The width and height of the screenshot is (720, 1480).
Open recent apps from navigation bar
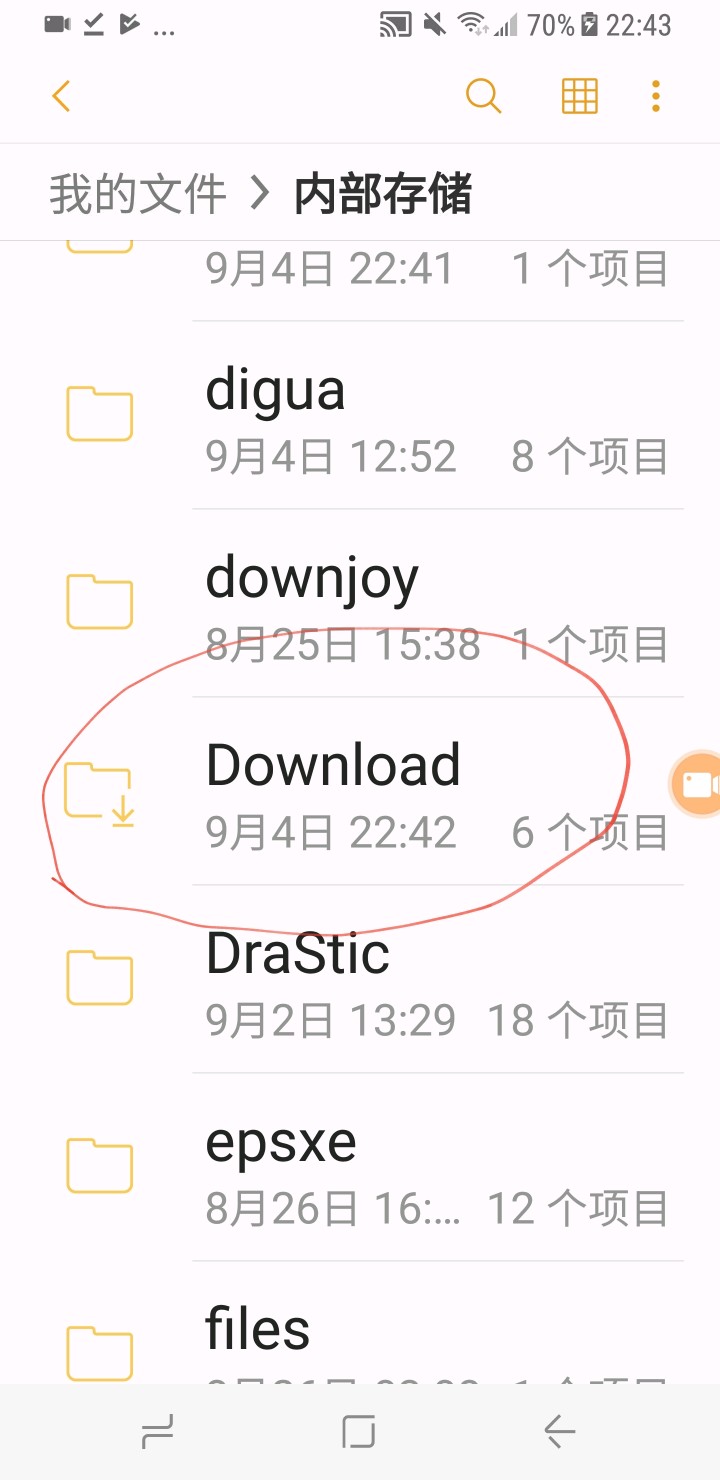click(158, 1432)
